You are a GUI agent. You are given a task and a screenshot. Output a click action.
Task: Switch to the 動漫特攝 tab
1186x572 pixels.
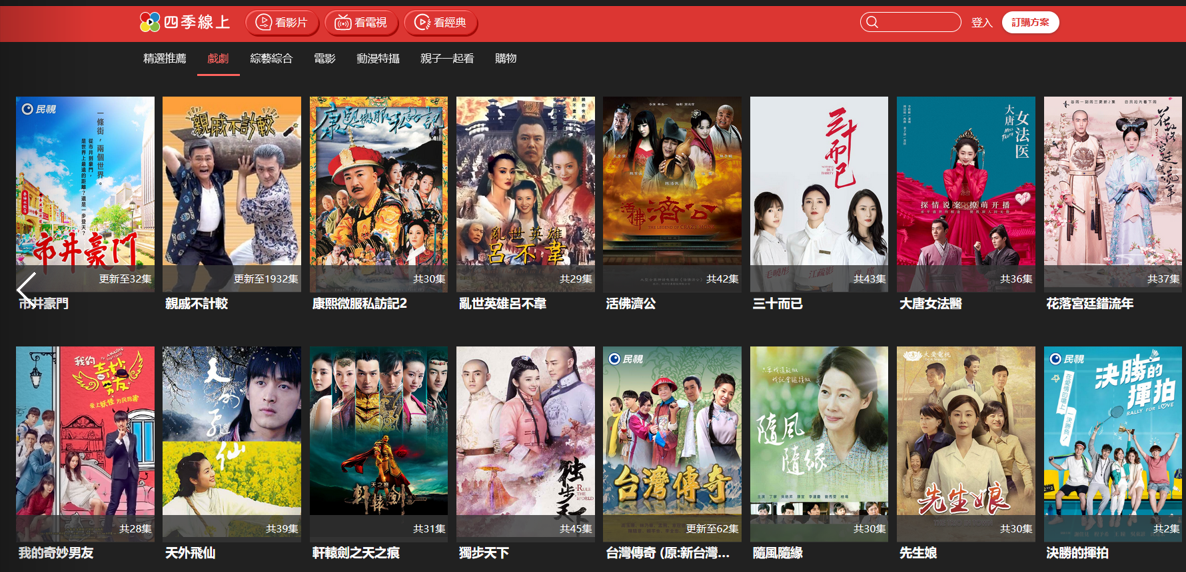click(x=377, y=59)
